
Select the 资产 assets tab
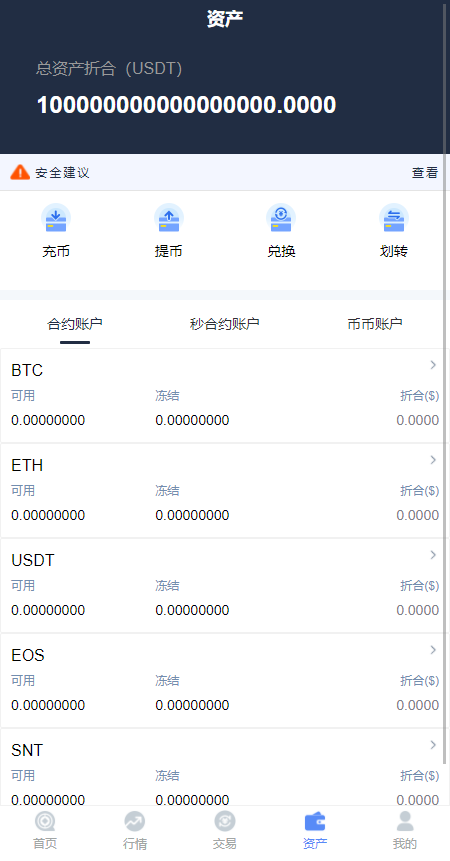[x=315, y=831]
